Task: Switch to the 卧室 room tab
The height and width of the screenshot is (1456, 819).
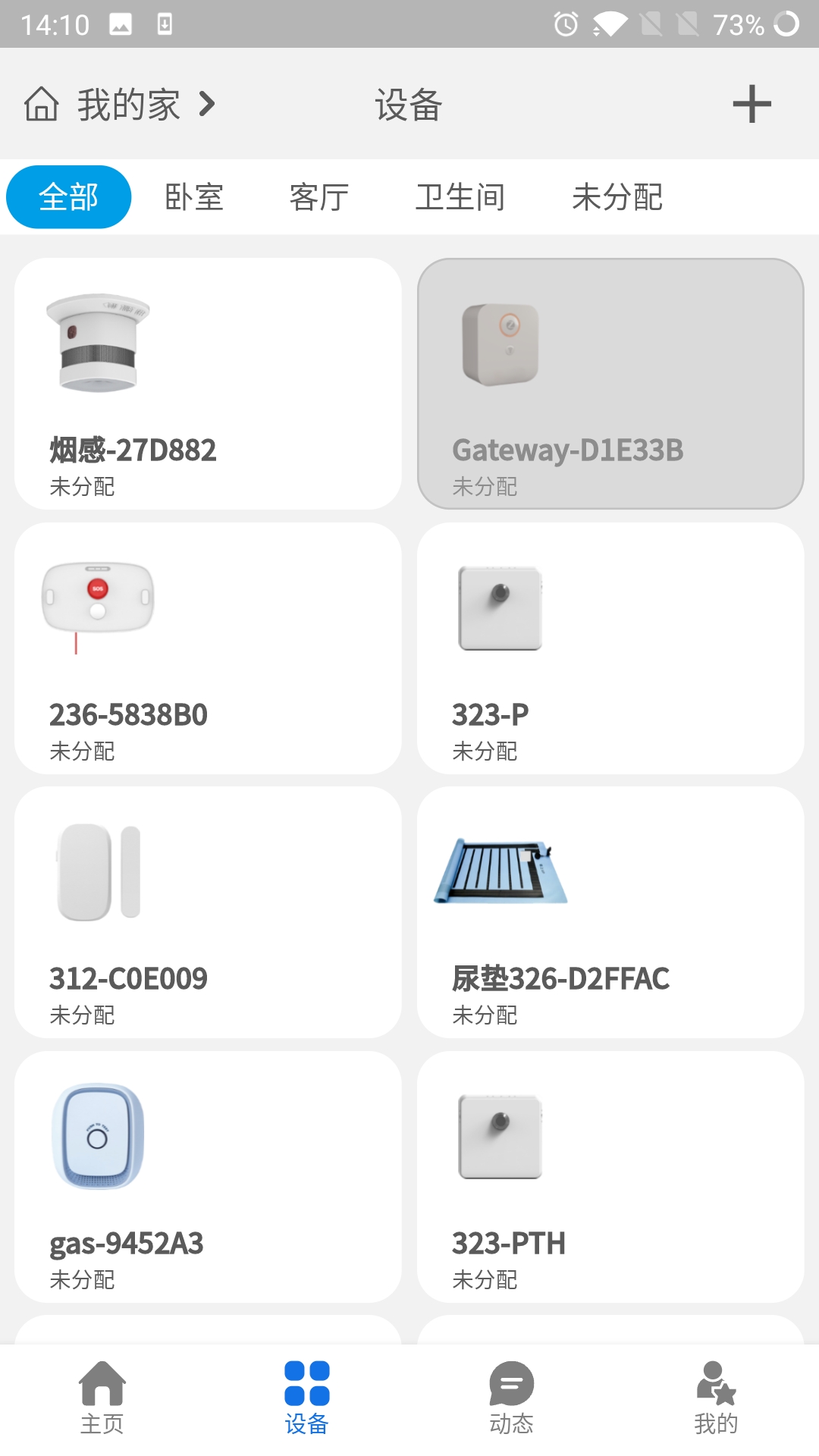Action: coord(194,197)
